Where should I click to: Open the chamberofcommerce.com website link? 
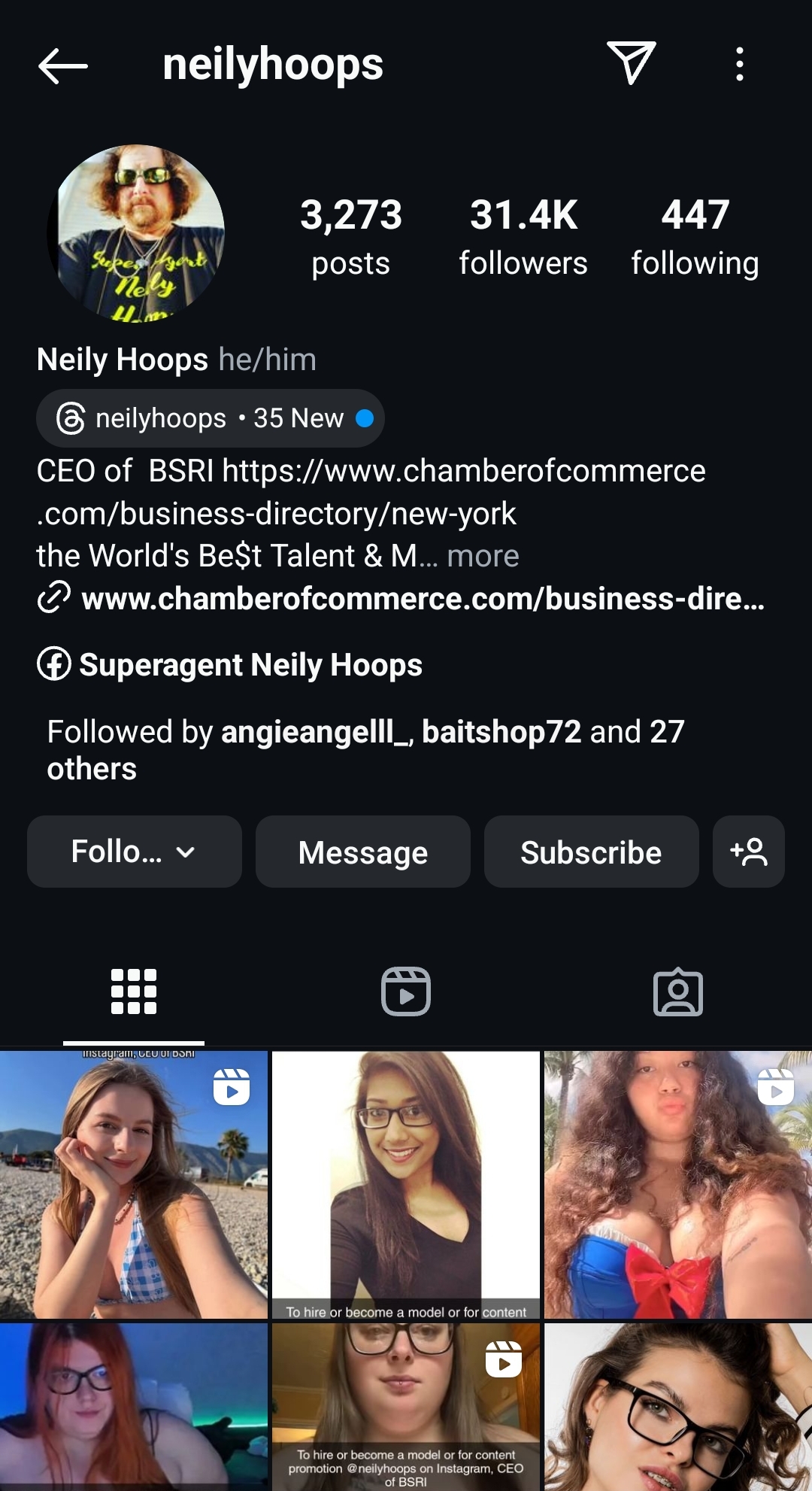tap(421, 599)
